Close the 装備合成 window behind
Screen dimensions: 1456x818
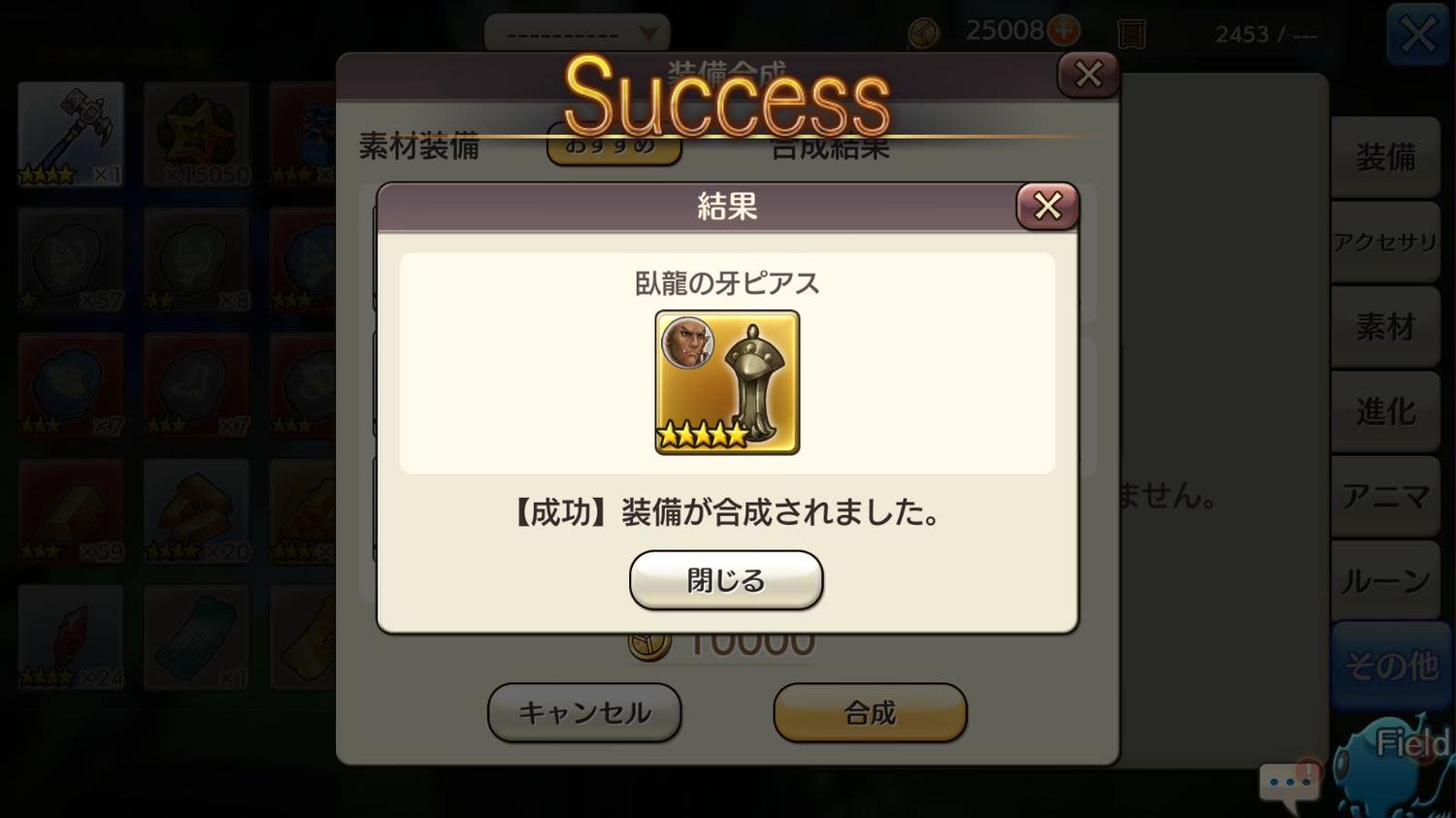pyautogui.click(x=1088, y=75)
